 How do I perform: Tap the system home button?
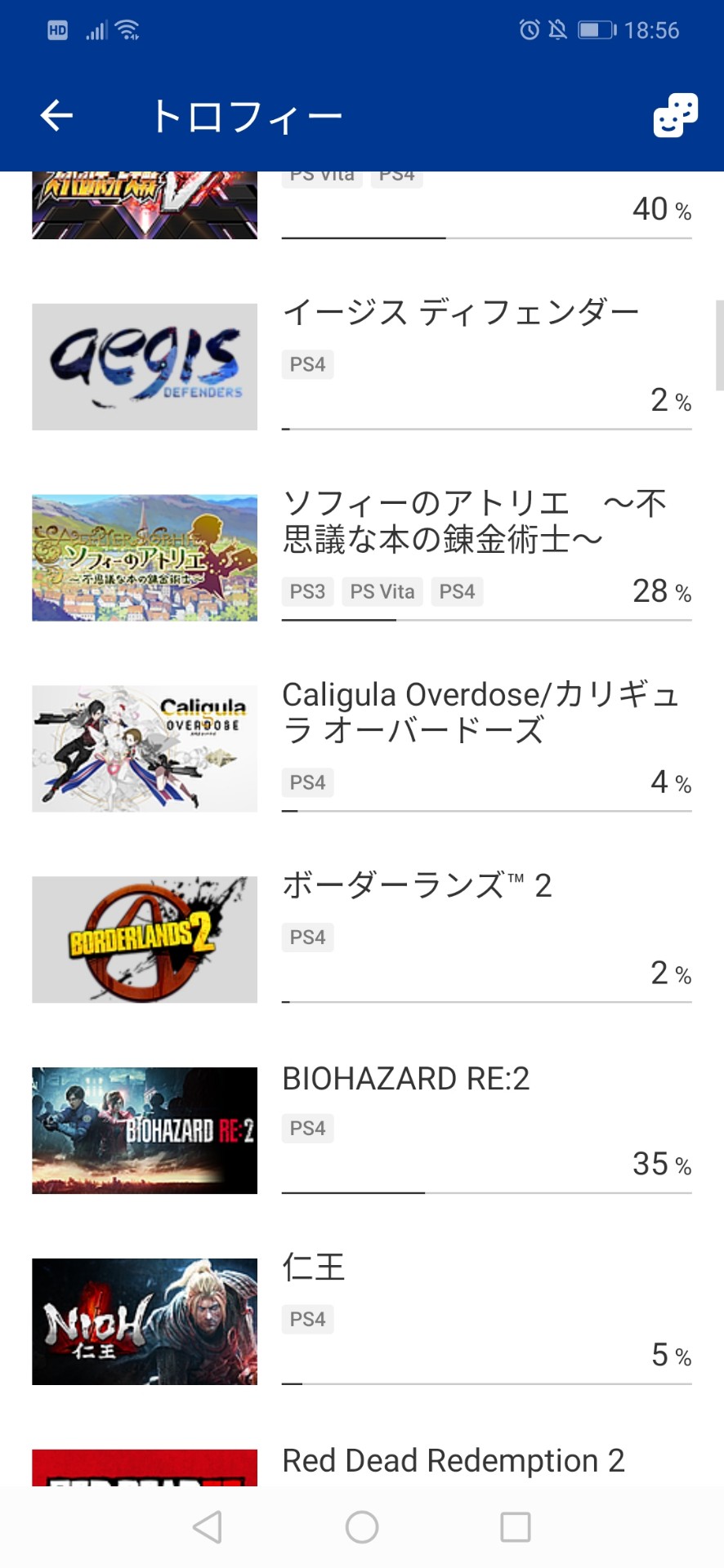[x=362, y=1527]
